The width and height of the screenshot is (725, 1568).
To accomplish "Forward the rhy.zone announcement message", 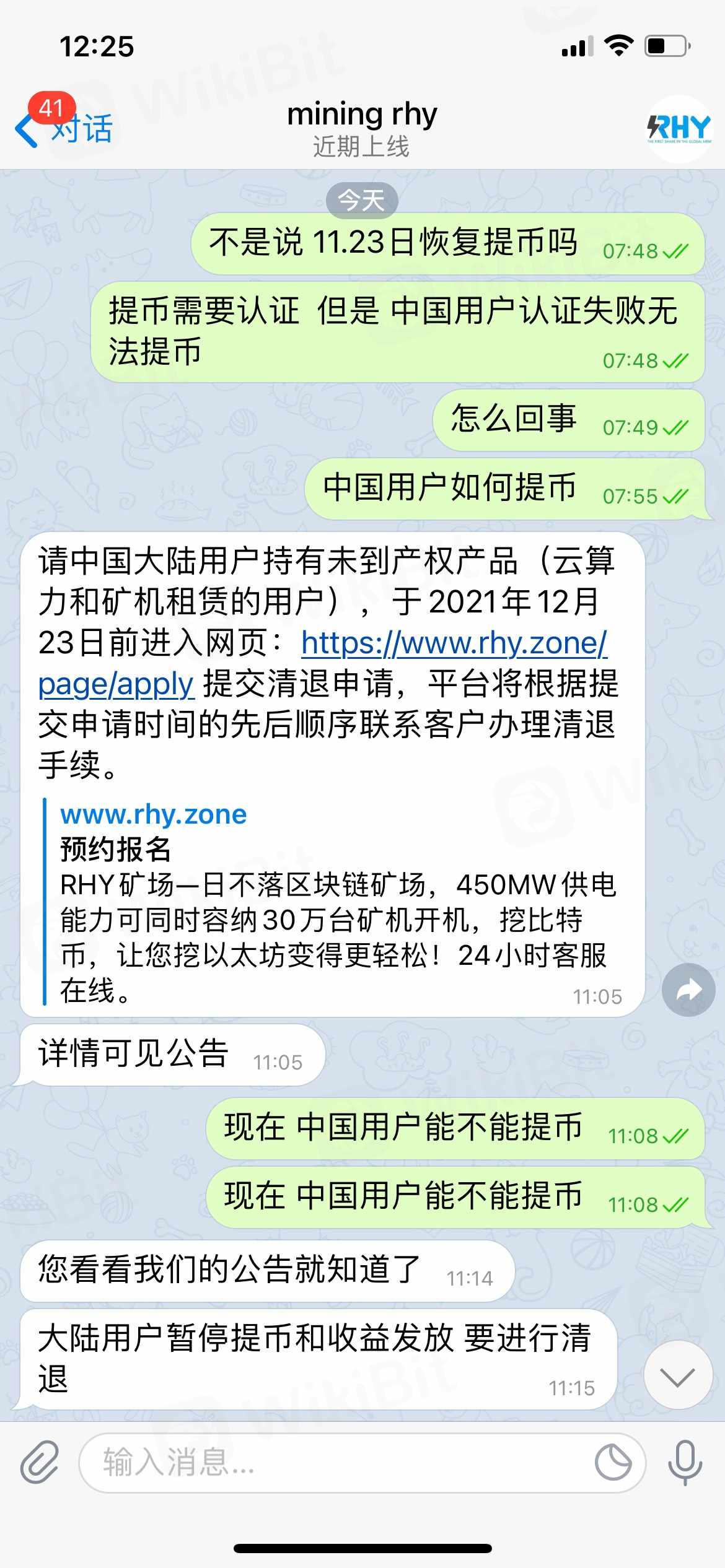I will tap(688, 990).
